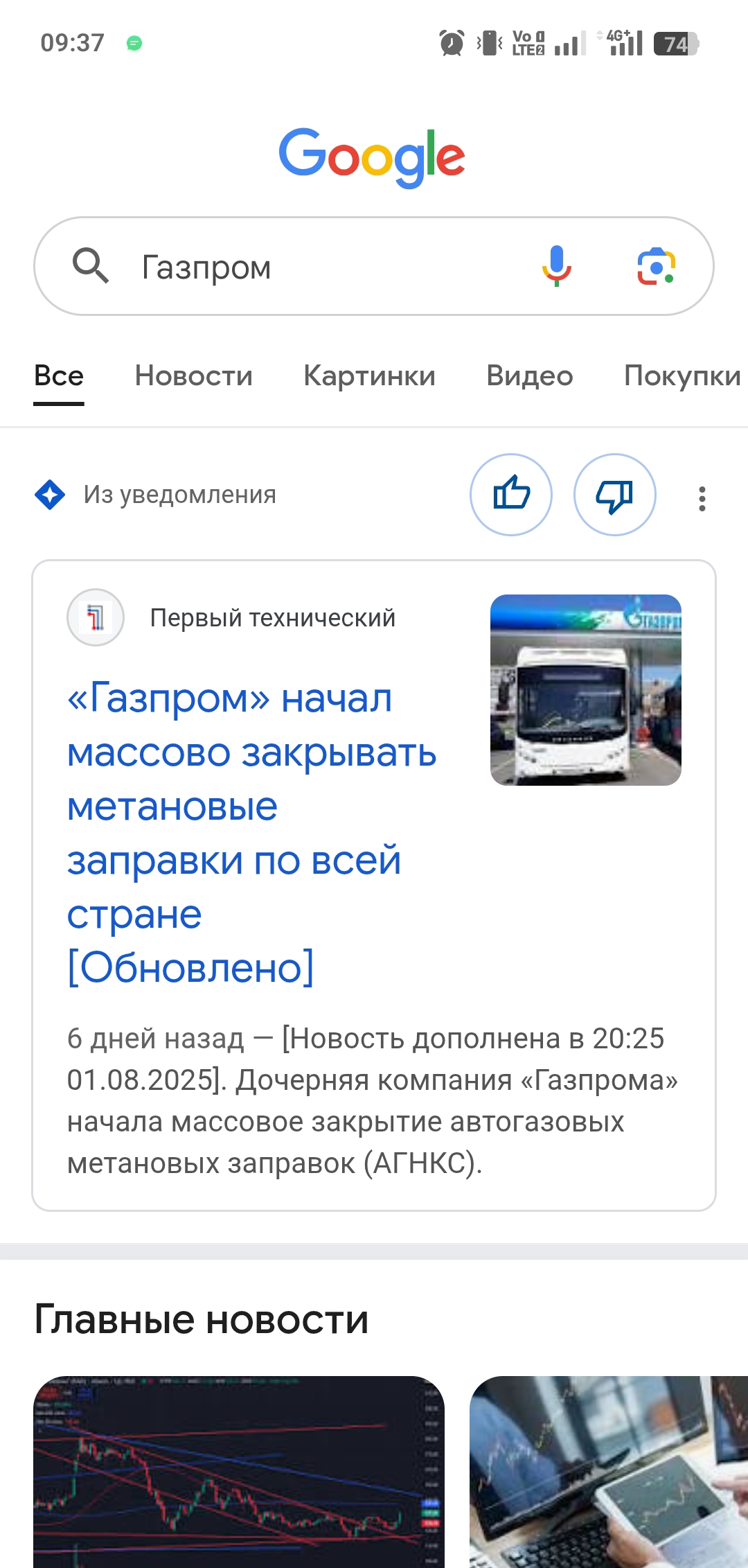Screen dimensions: 748x1568
Task: Open the Первый технический source
Action: [271, 617]
